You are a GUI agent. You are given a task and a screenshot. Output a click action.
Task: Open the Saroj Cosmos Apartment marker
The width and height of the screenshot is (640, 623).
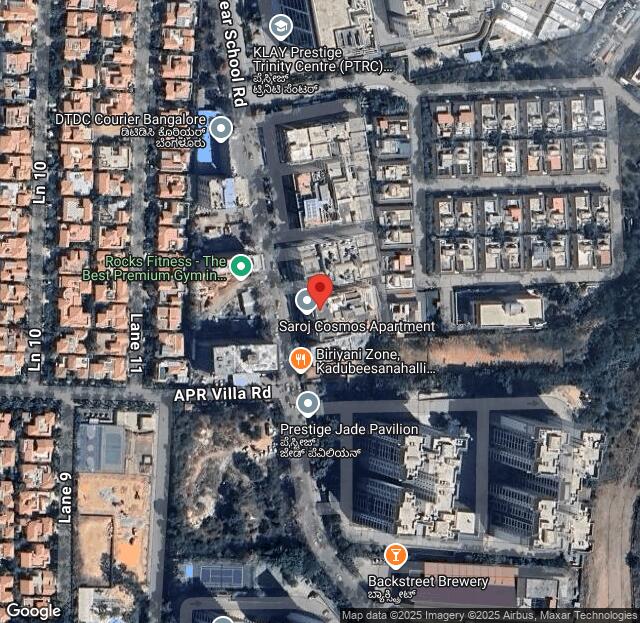tap(306, 300)
